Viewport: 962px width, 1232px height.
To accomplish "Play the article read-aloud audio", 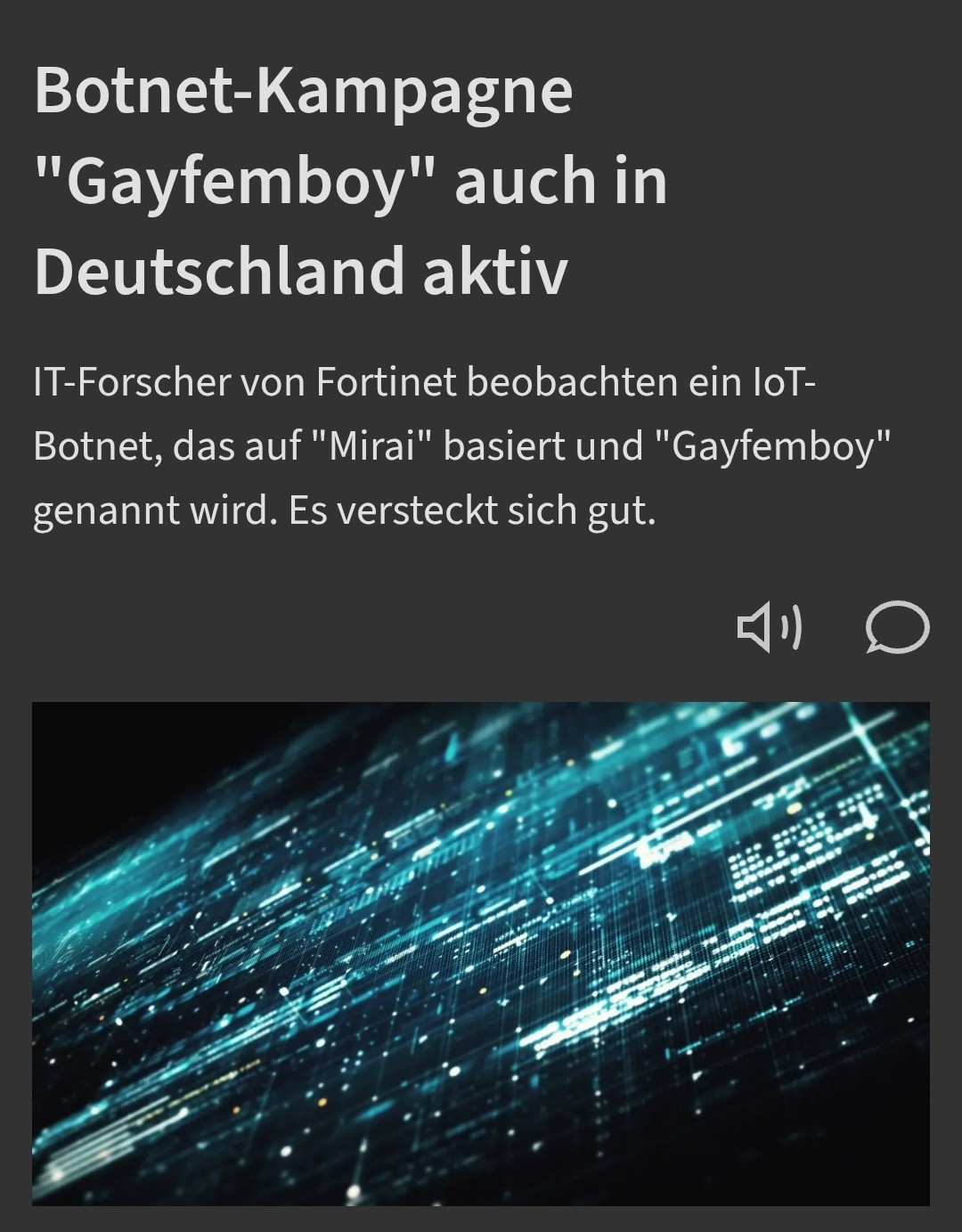I will tap(770, 628).
